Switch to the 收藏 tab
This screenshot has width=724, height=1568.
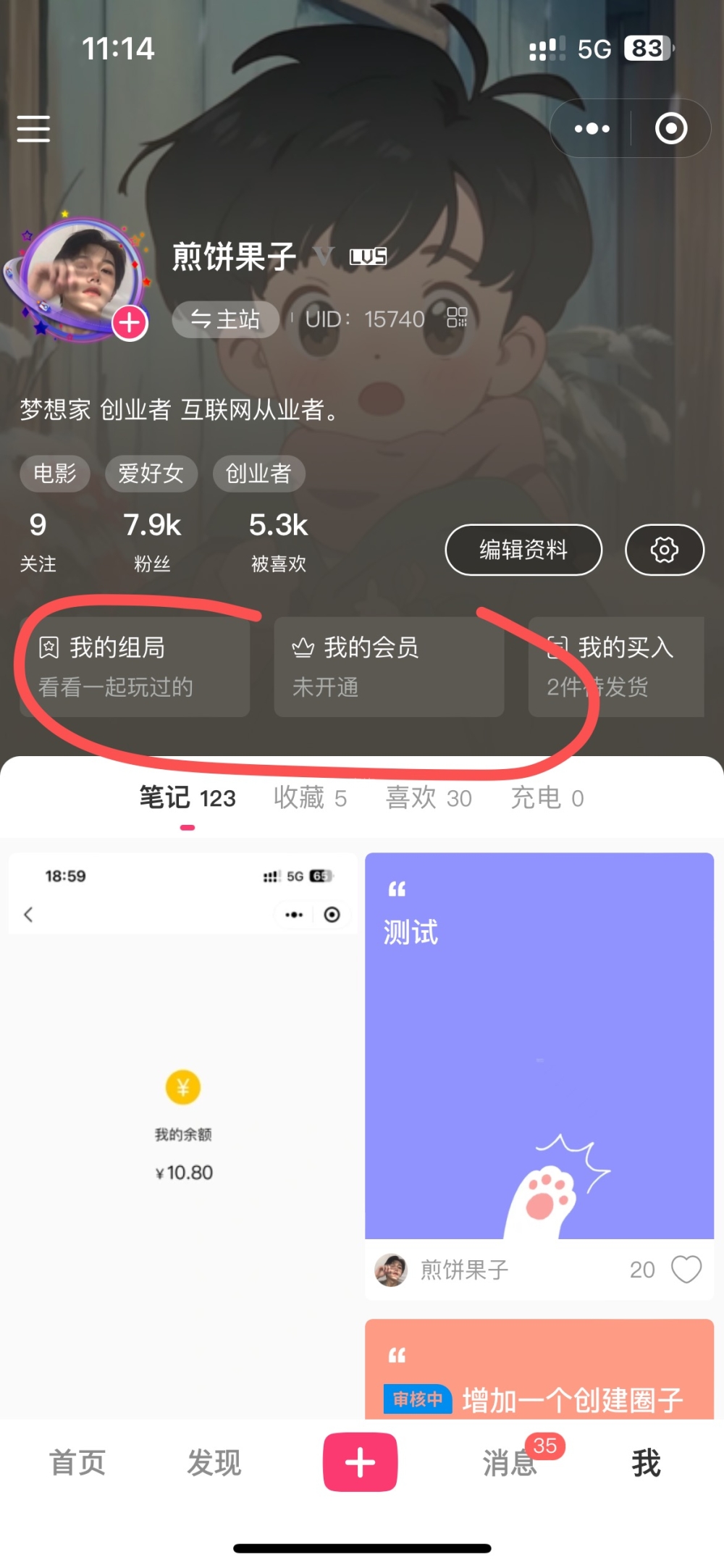click(310, 798)
